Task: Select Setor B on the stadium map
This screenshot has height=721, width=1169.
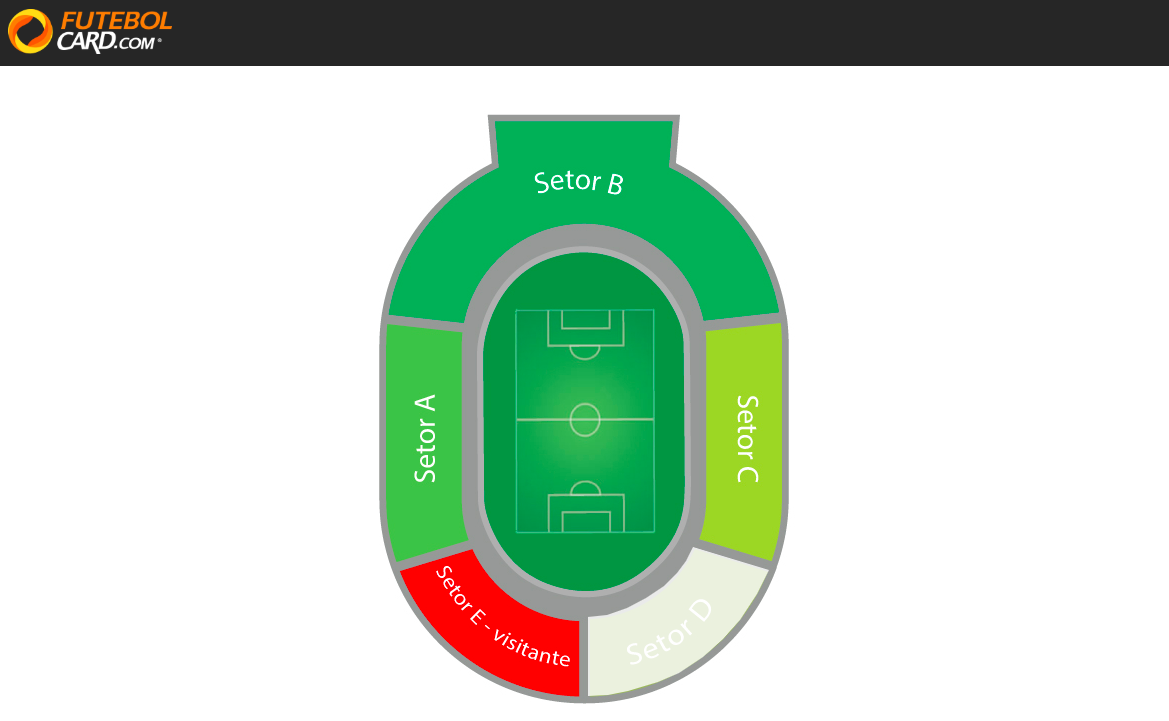Action: tap(580, 183)
